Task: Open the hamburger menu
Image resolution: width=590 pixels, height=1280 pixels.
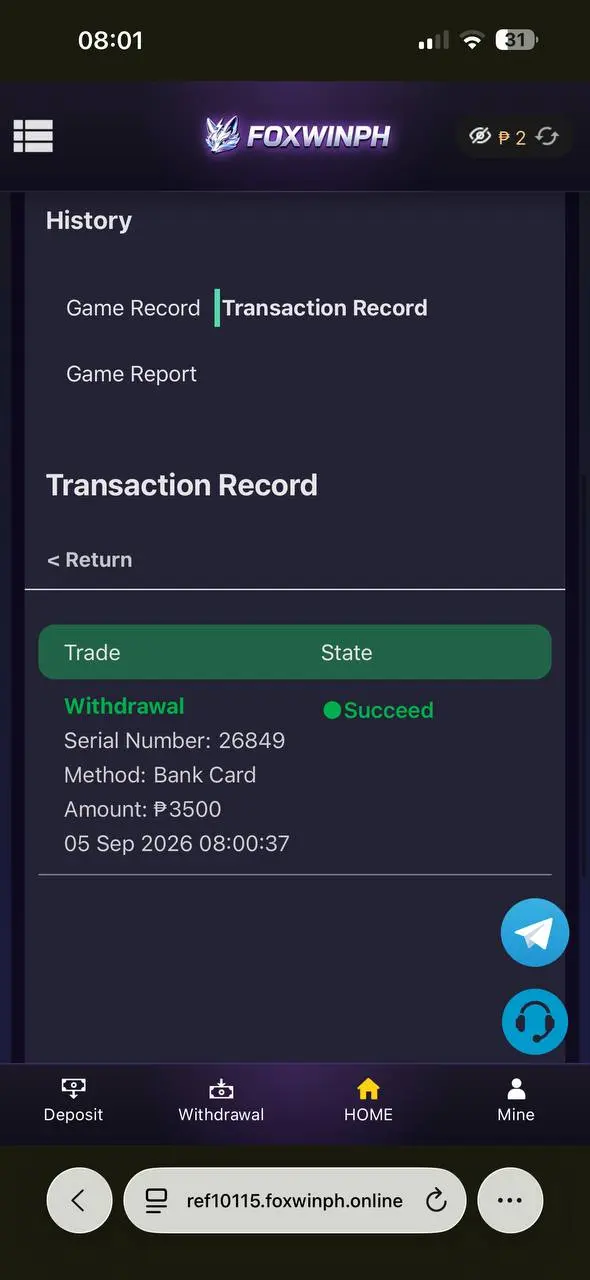Action: pyautogui.click(x=33, y=136)
